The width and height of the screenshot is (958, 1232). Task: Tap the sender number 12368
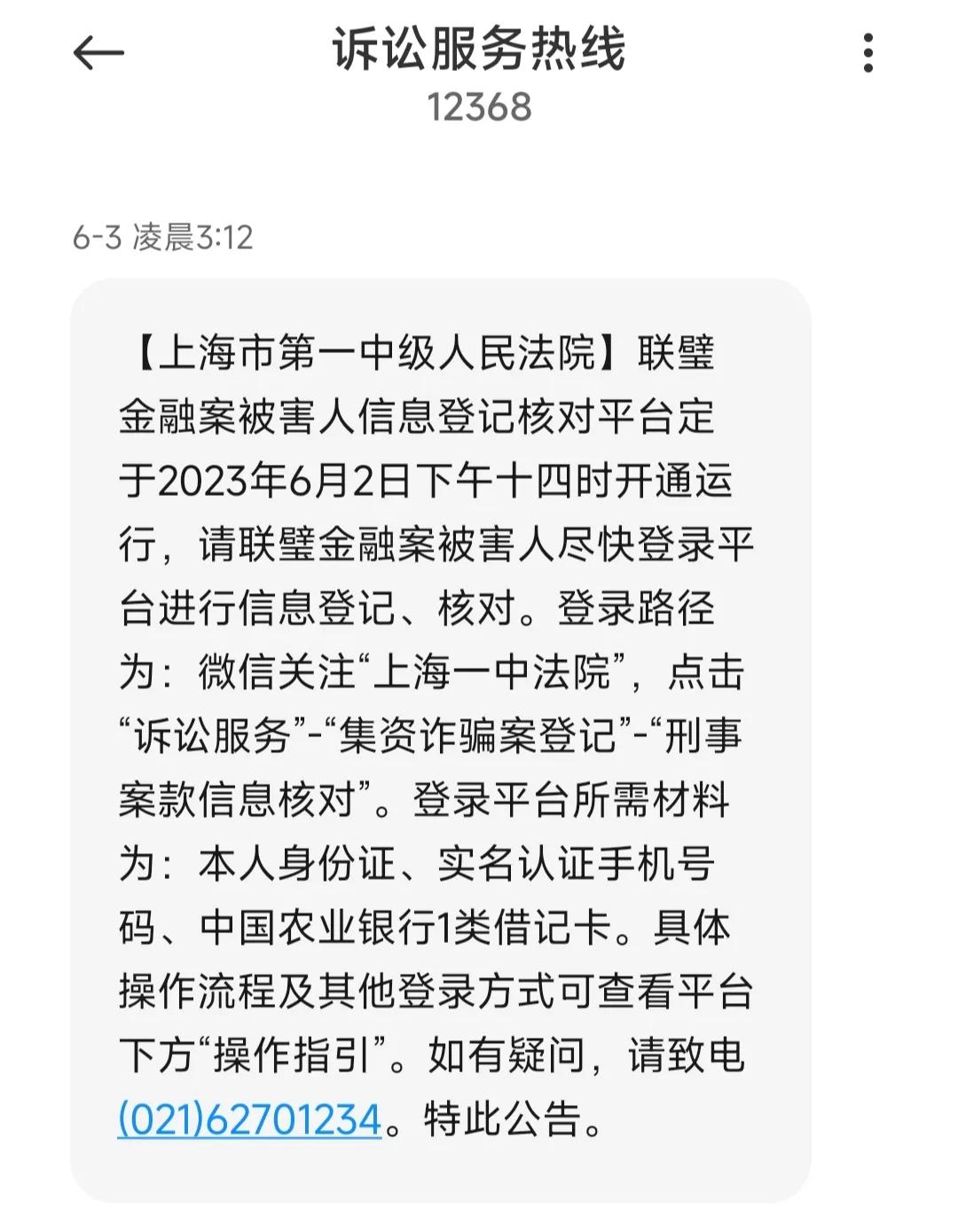(x=479, y=106)
